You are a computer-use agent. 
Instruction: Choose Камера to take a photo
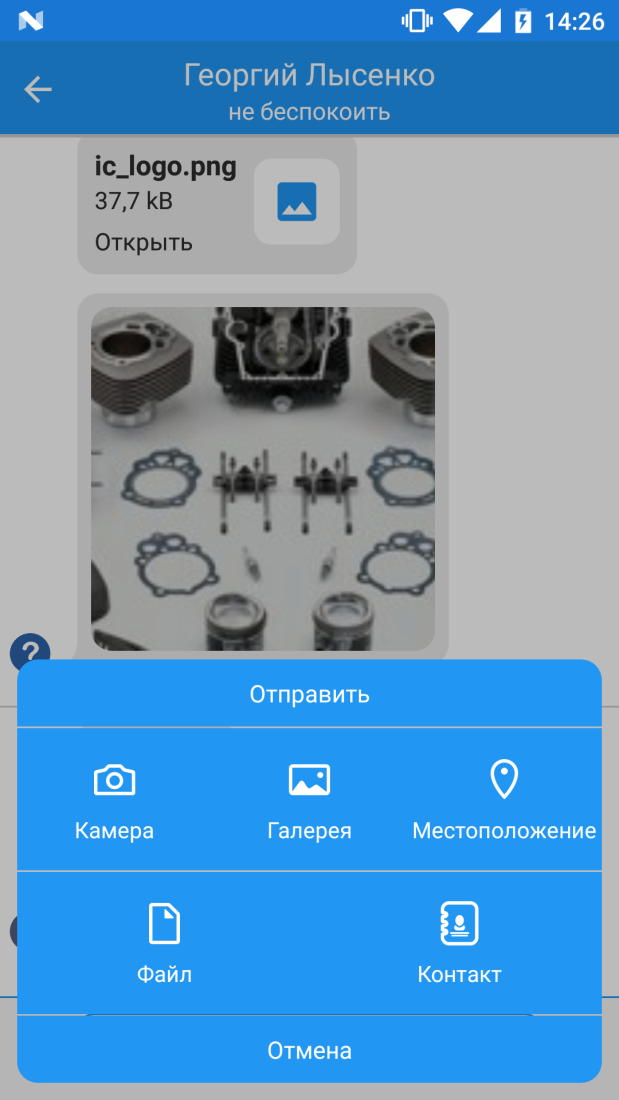[114, 800]
